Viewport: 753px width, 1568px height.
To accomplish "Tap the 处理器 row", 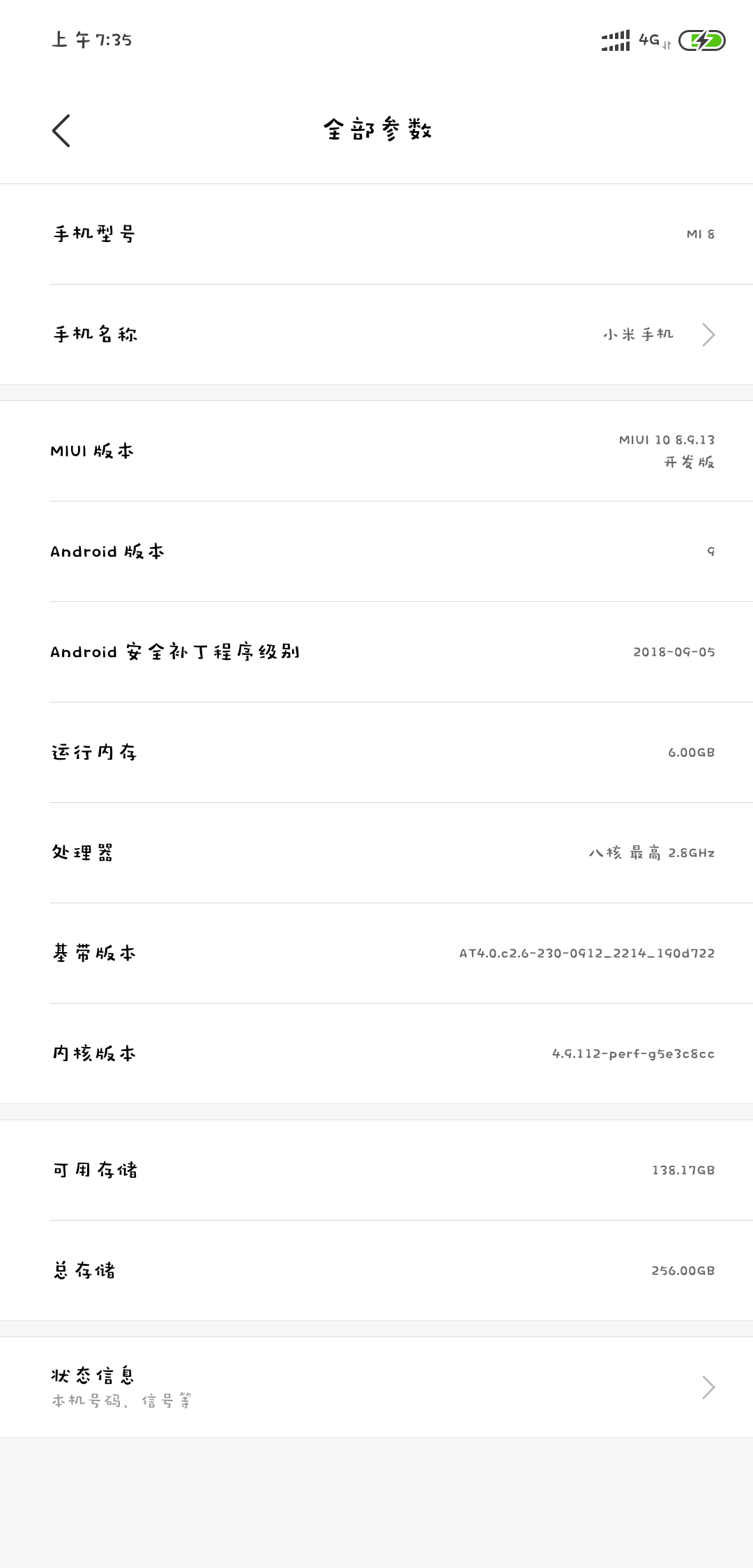I will pyautogui.click(x=376, y=853).
